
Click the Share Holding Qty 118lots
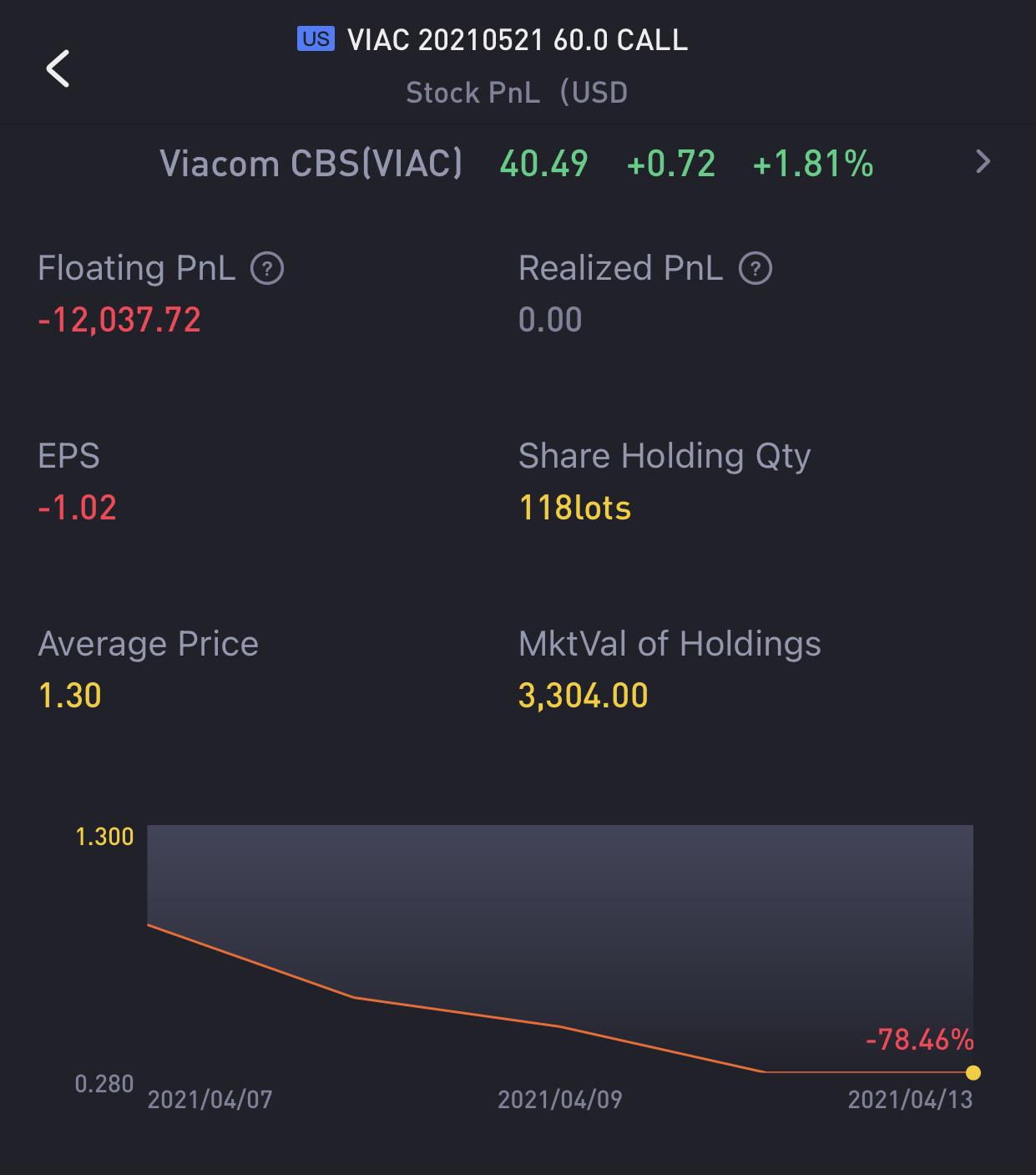[575, 507]
